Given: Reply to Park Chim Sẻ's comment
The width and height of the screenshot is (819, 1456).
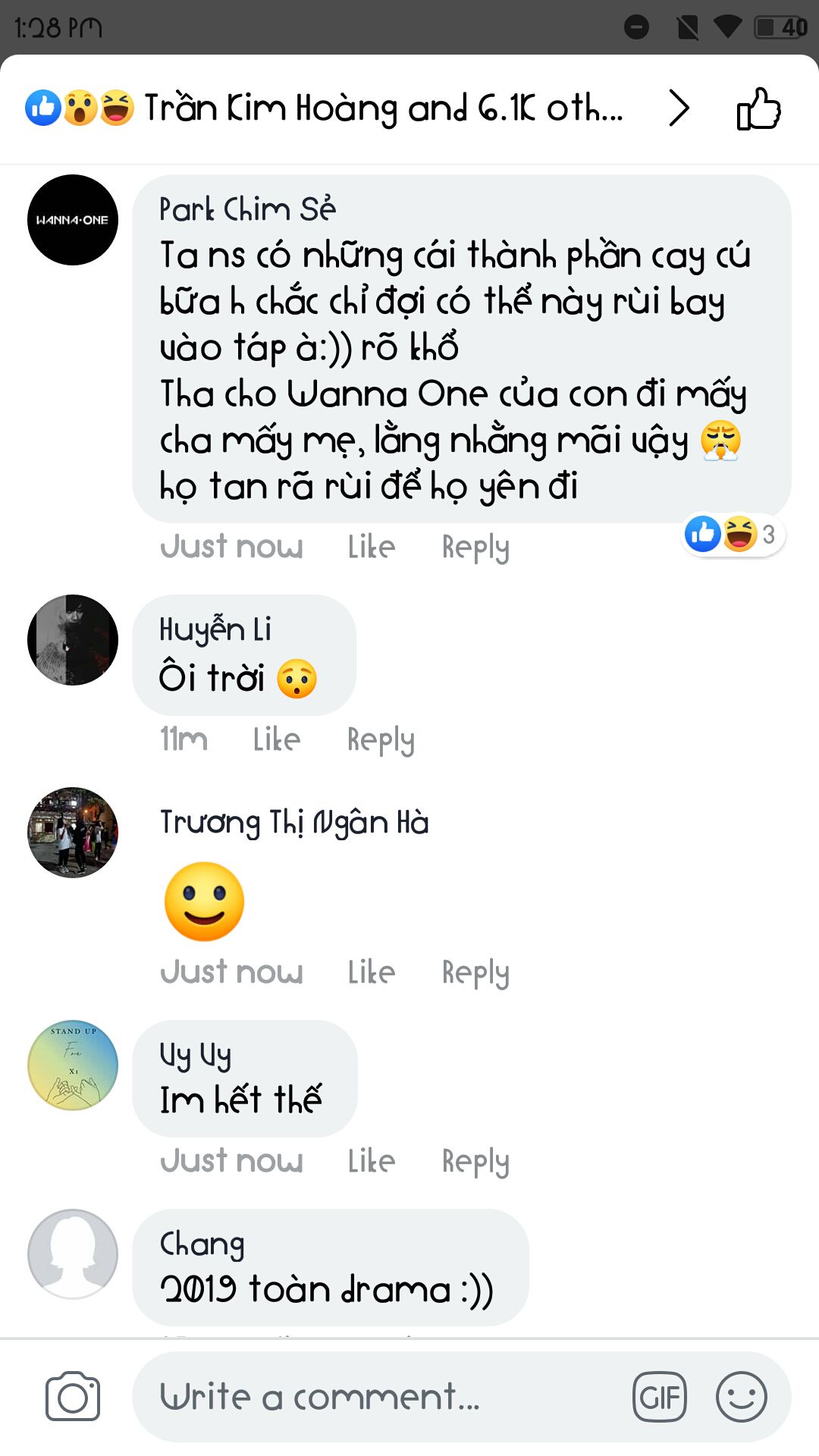Looking at the screenshot, I should coord(475,547).
